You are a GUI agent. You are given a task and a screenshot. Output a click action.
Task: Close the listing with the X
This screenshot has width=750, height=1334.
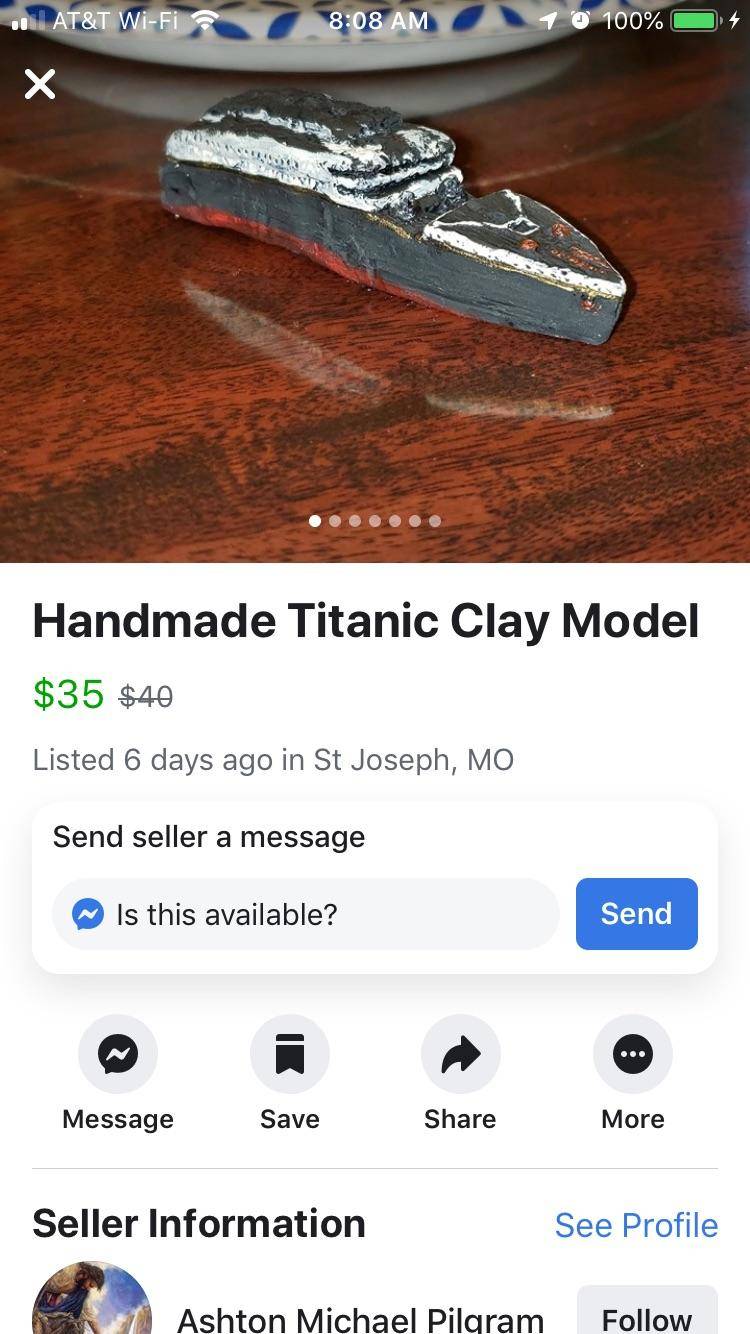[x=40, y=84]
